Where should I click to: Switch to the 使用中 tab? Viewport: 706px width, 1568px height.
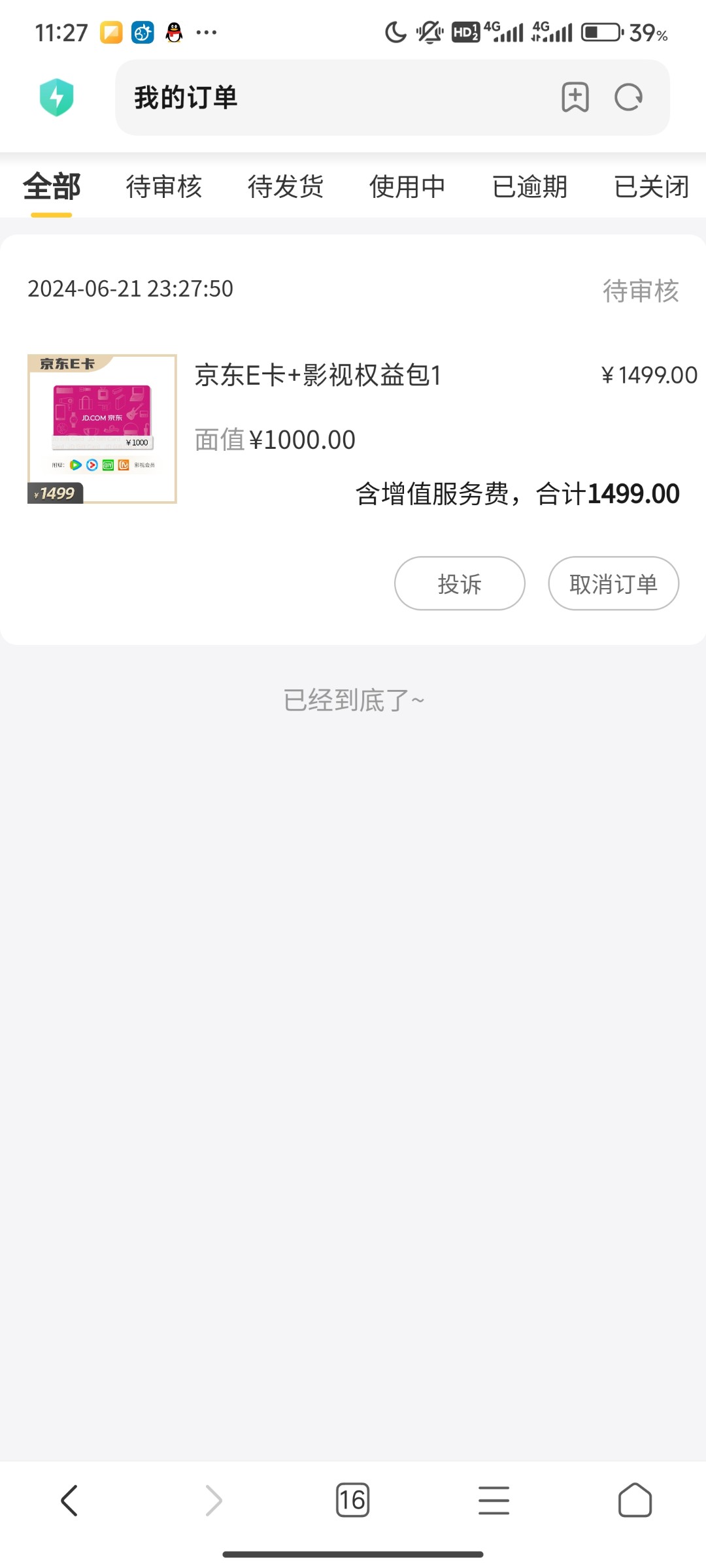click(407, 187)
